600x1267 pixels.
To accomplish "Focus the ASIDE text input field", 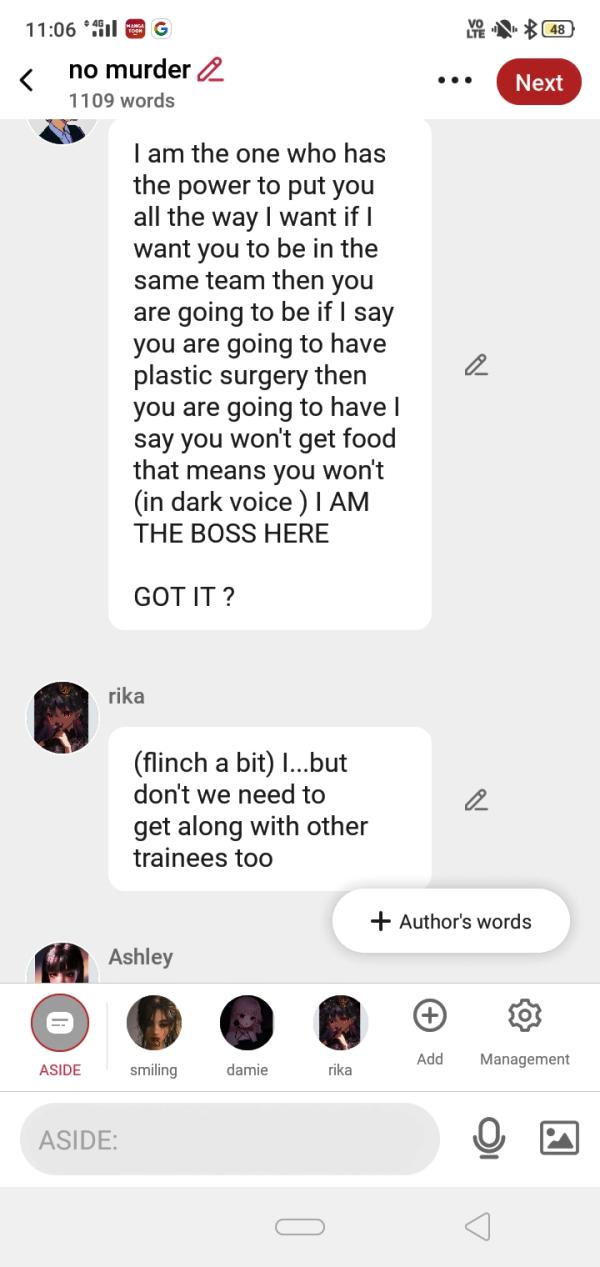I will point(230,1139).
